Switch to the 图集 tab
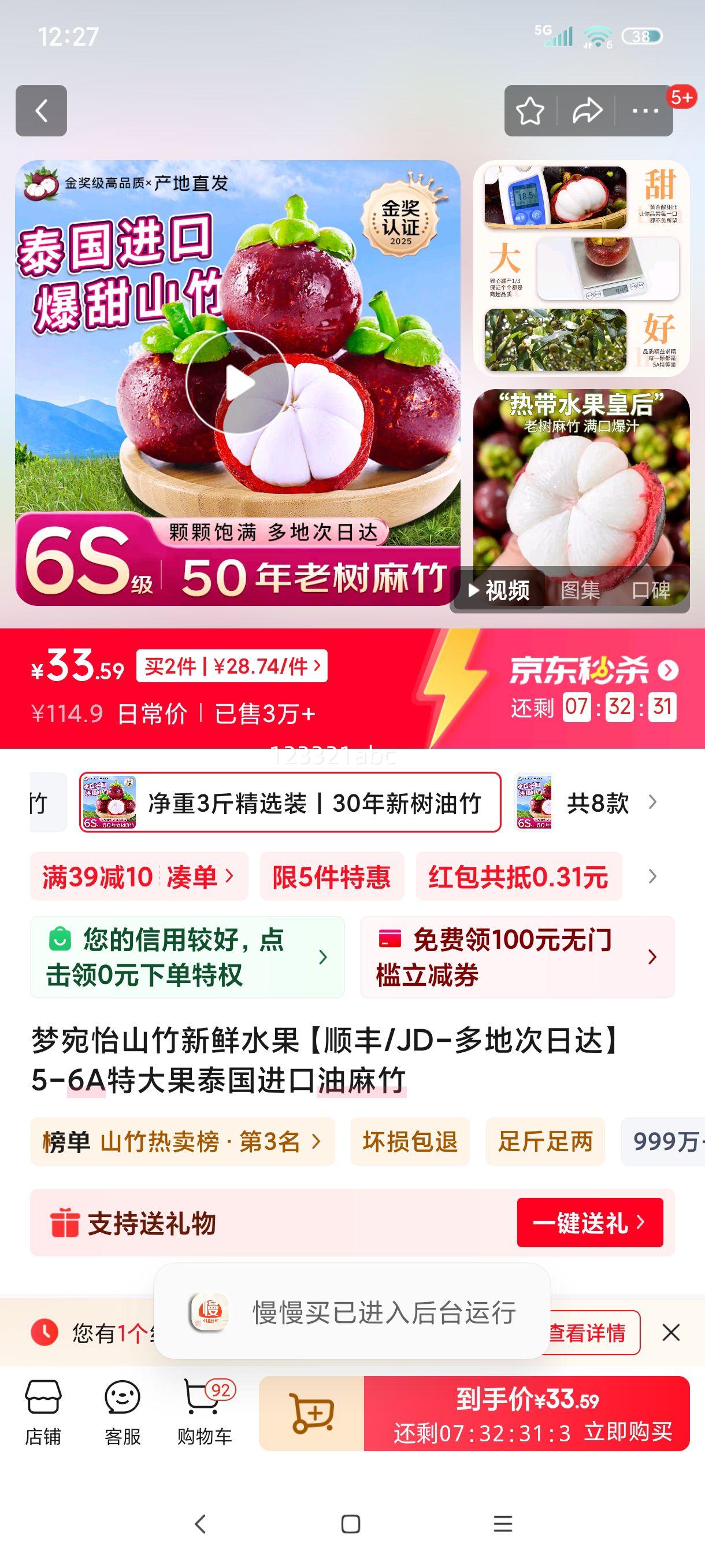Screen dimensions: 705x1568 tap(579, 590)
